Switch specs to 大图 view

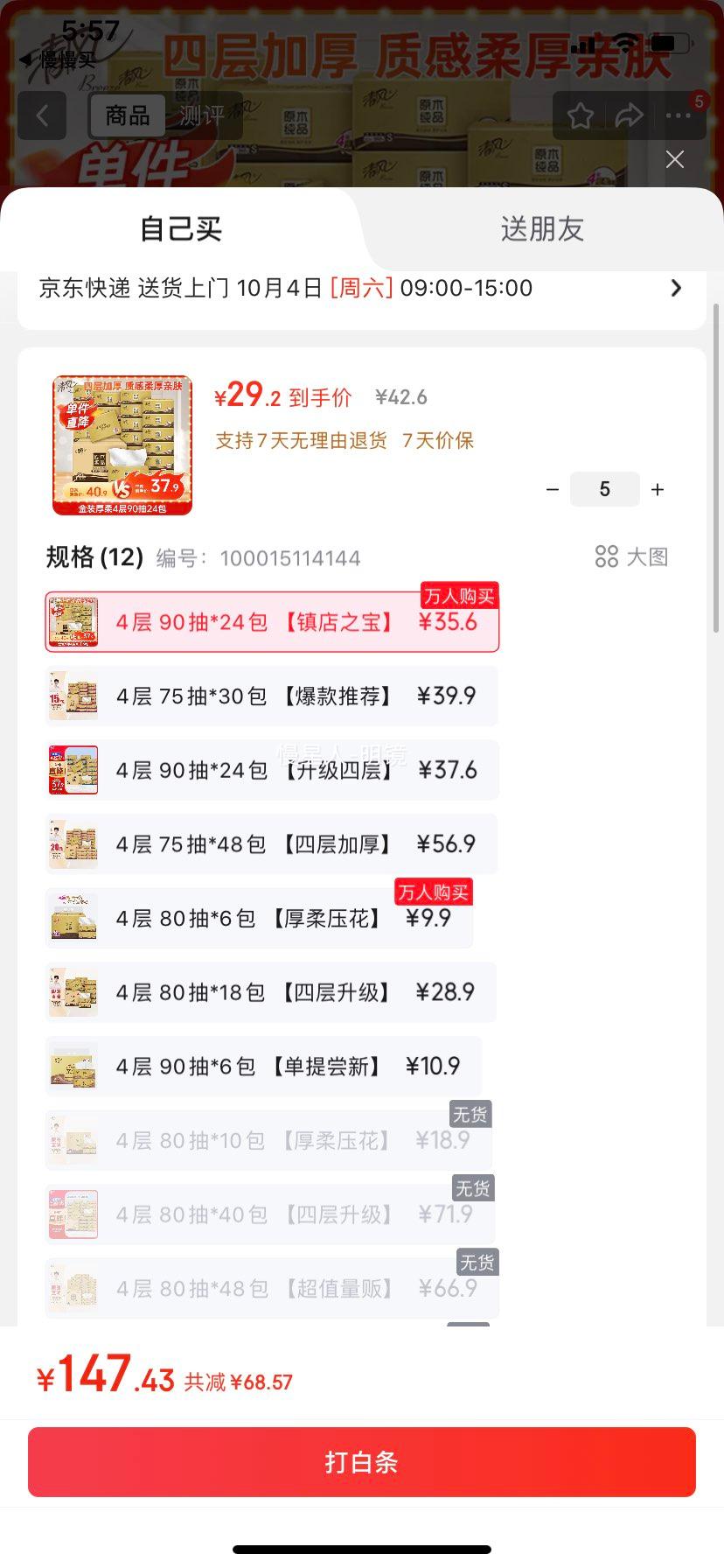[x=631, y=556]
